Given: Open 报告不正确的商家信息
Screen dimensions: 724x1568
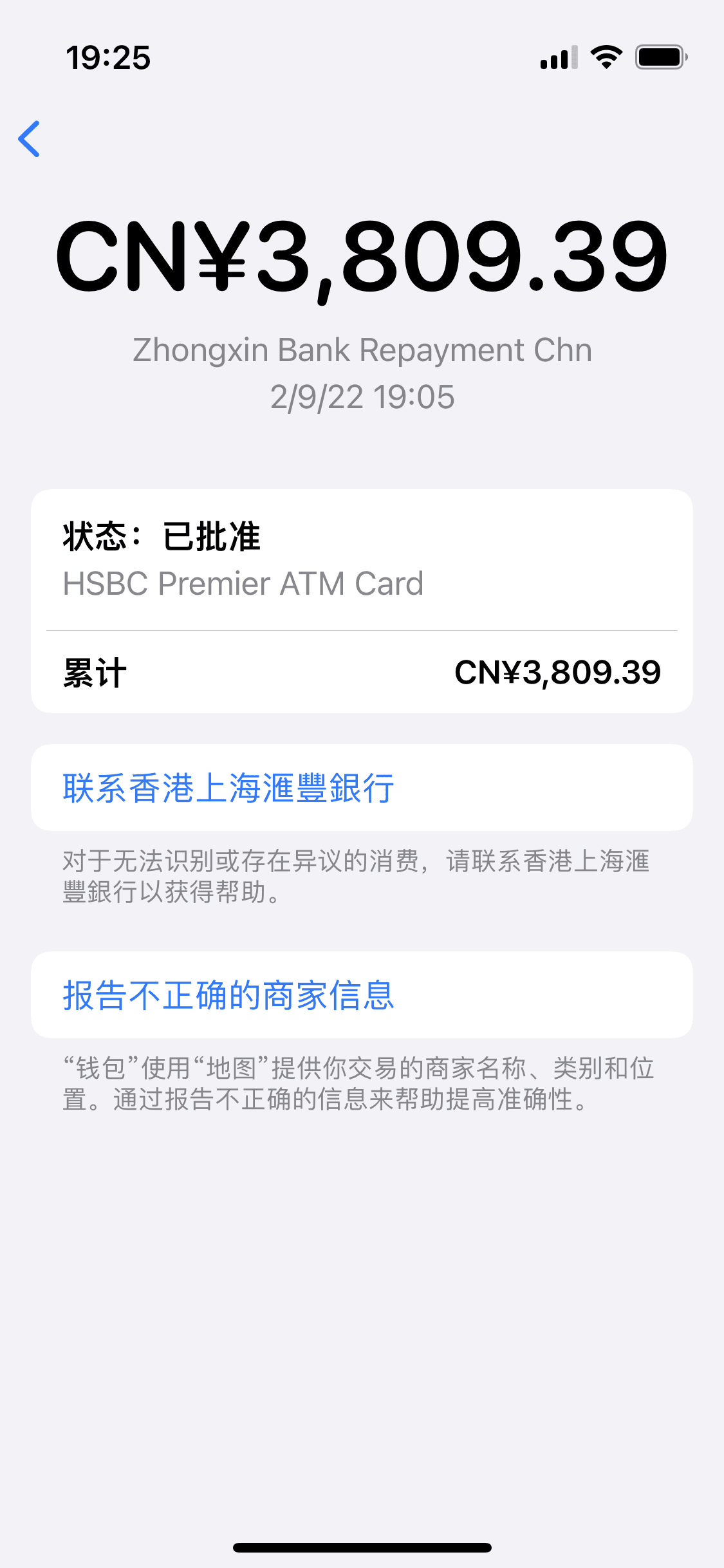Looking at the screenshot, I should pyautogui.click(x=228, y=995).
